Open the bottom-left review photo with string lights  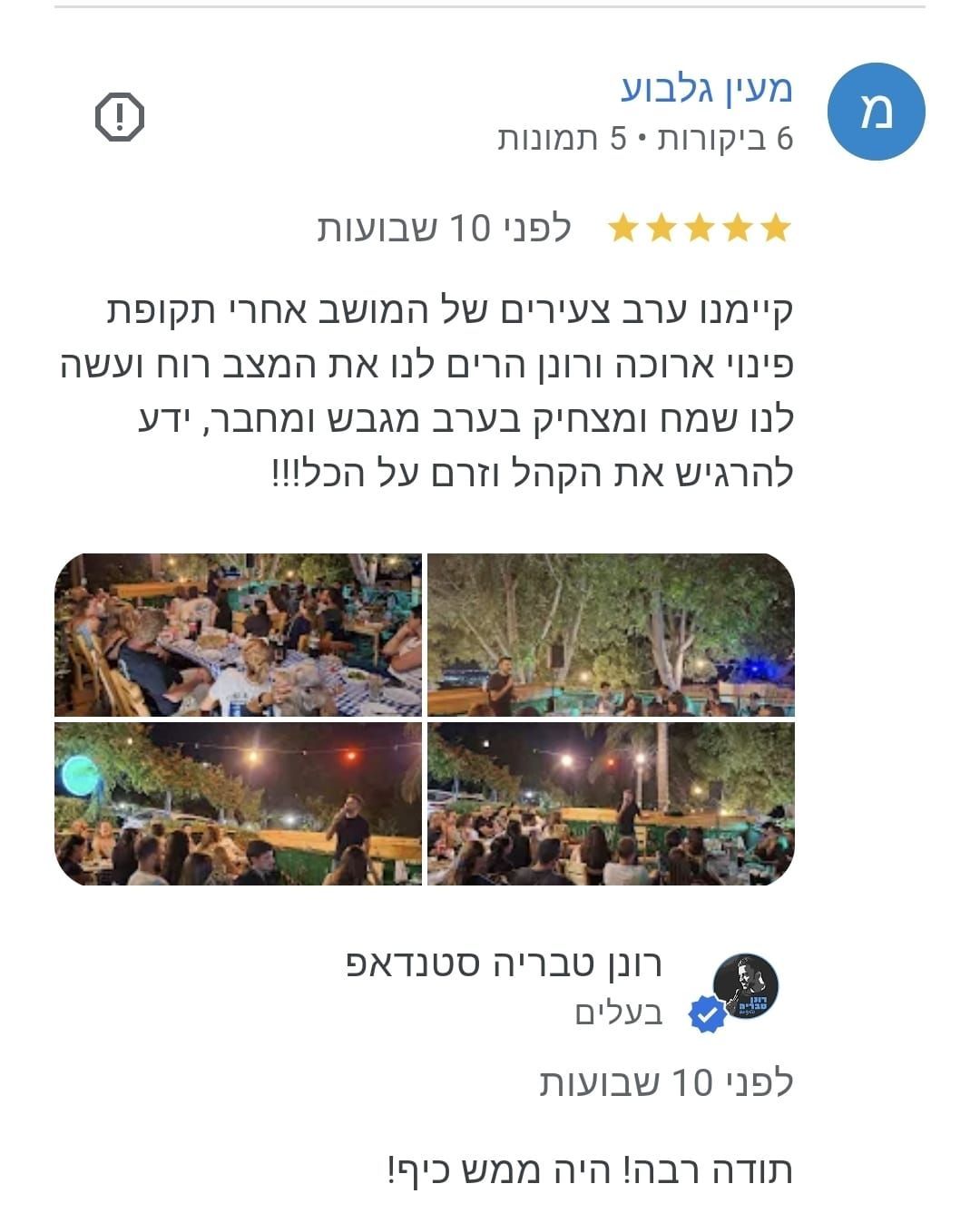(x=239, y=804)
